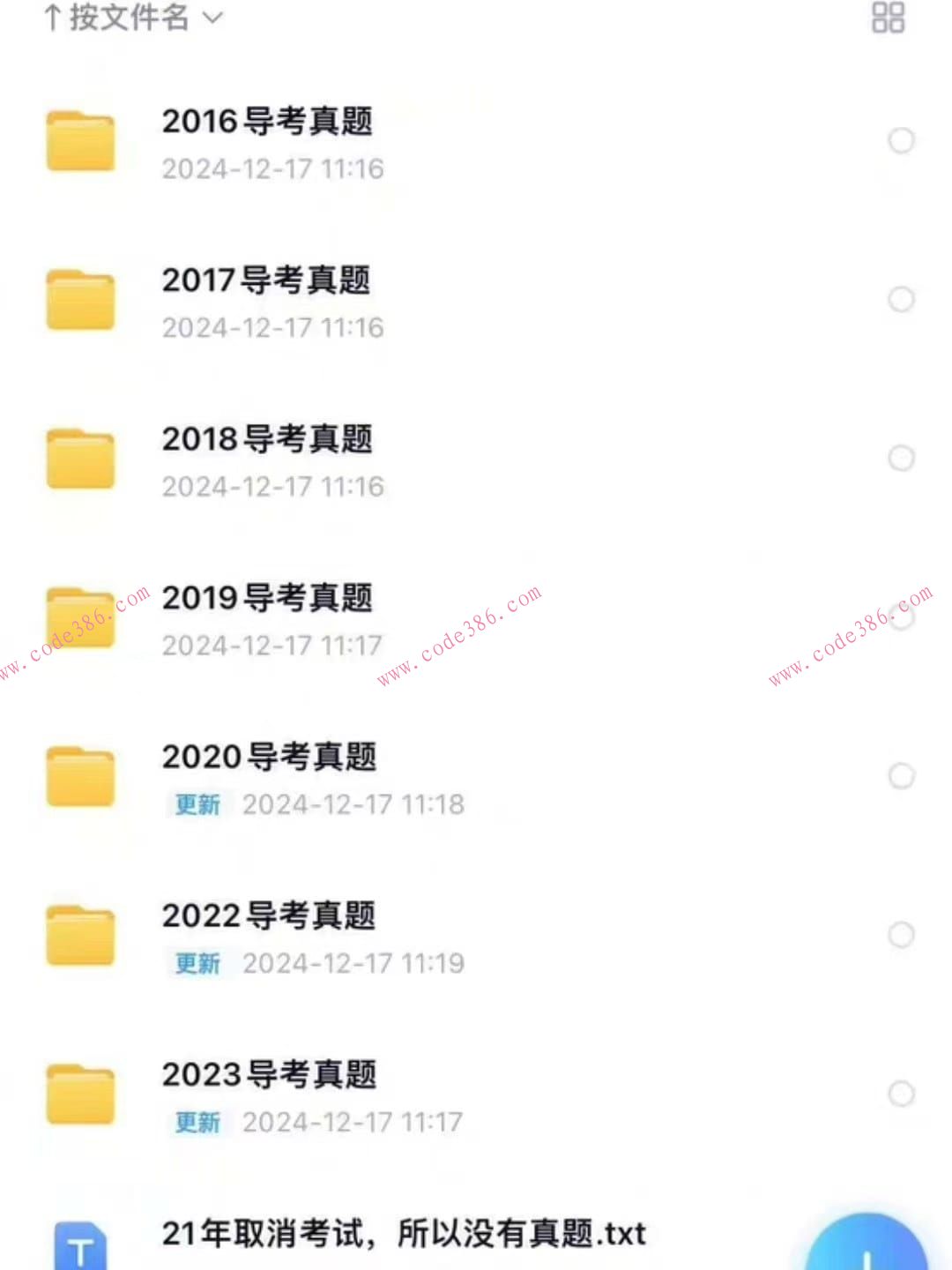
Task: Open the 2017导考真题 folder icon
Action: (x=79, y=303)
